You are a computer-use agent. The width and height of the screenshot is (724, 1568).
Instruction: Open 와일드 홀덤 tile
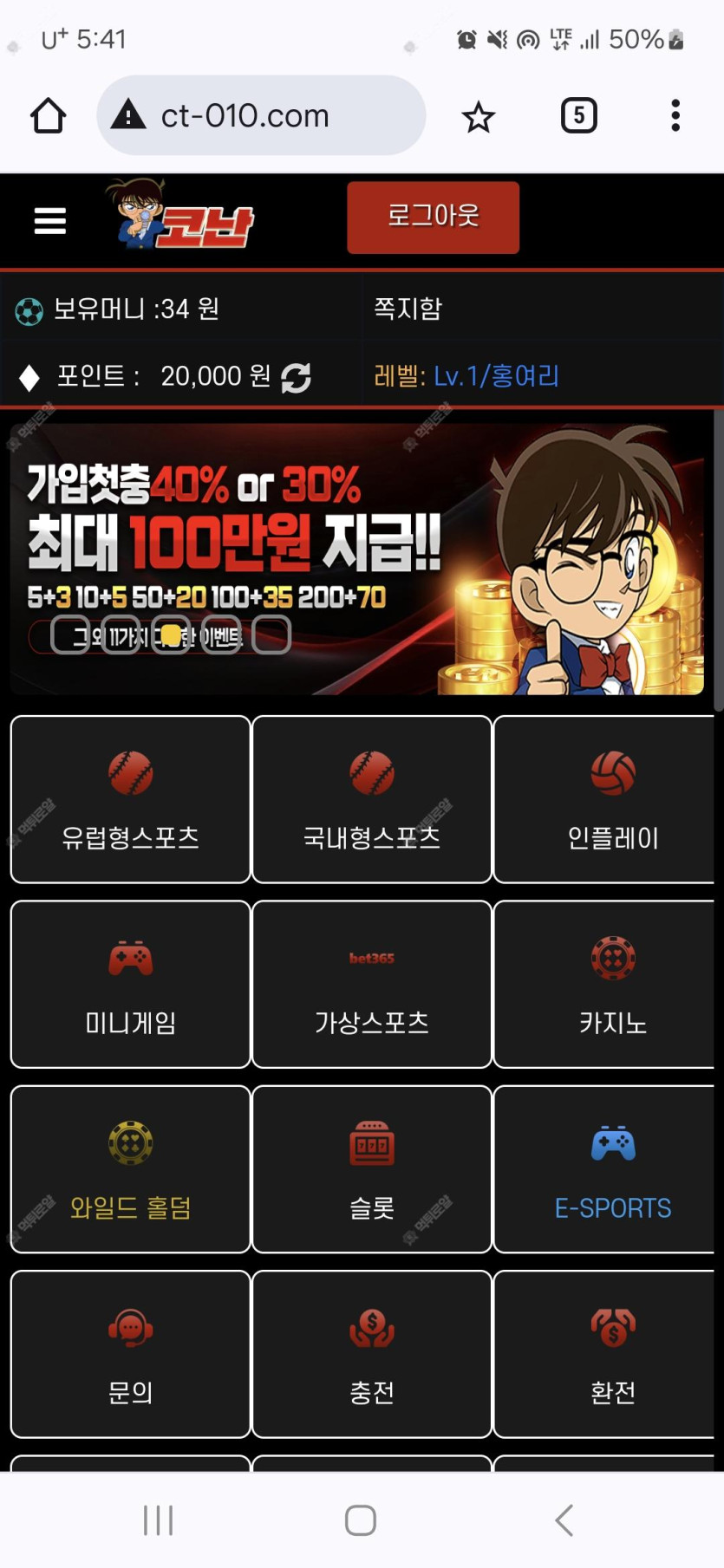pyautogui.click(x=131, y=1169)
